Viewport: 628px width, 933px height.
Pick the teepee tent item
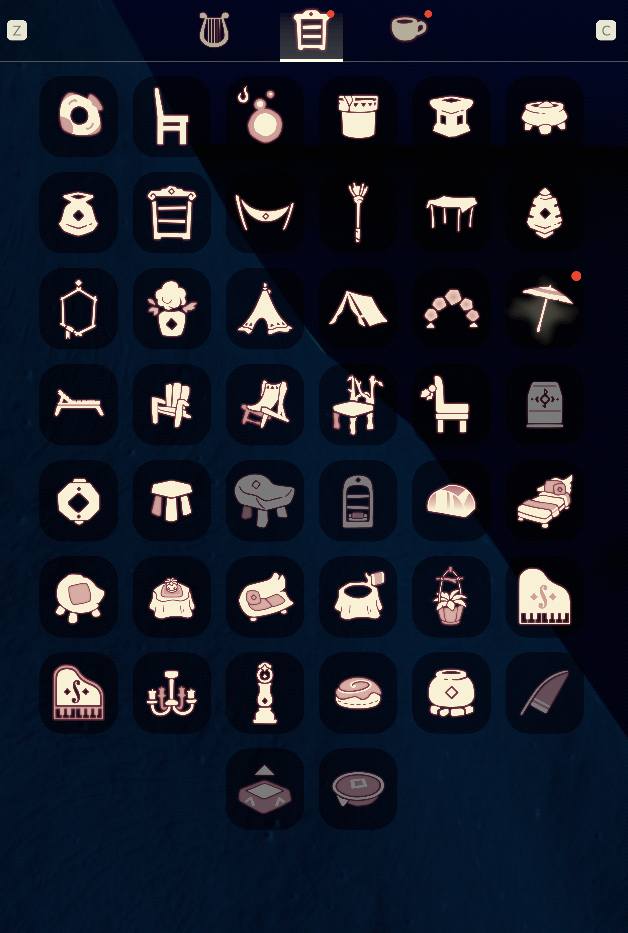click(264, 307)
